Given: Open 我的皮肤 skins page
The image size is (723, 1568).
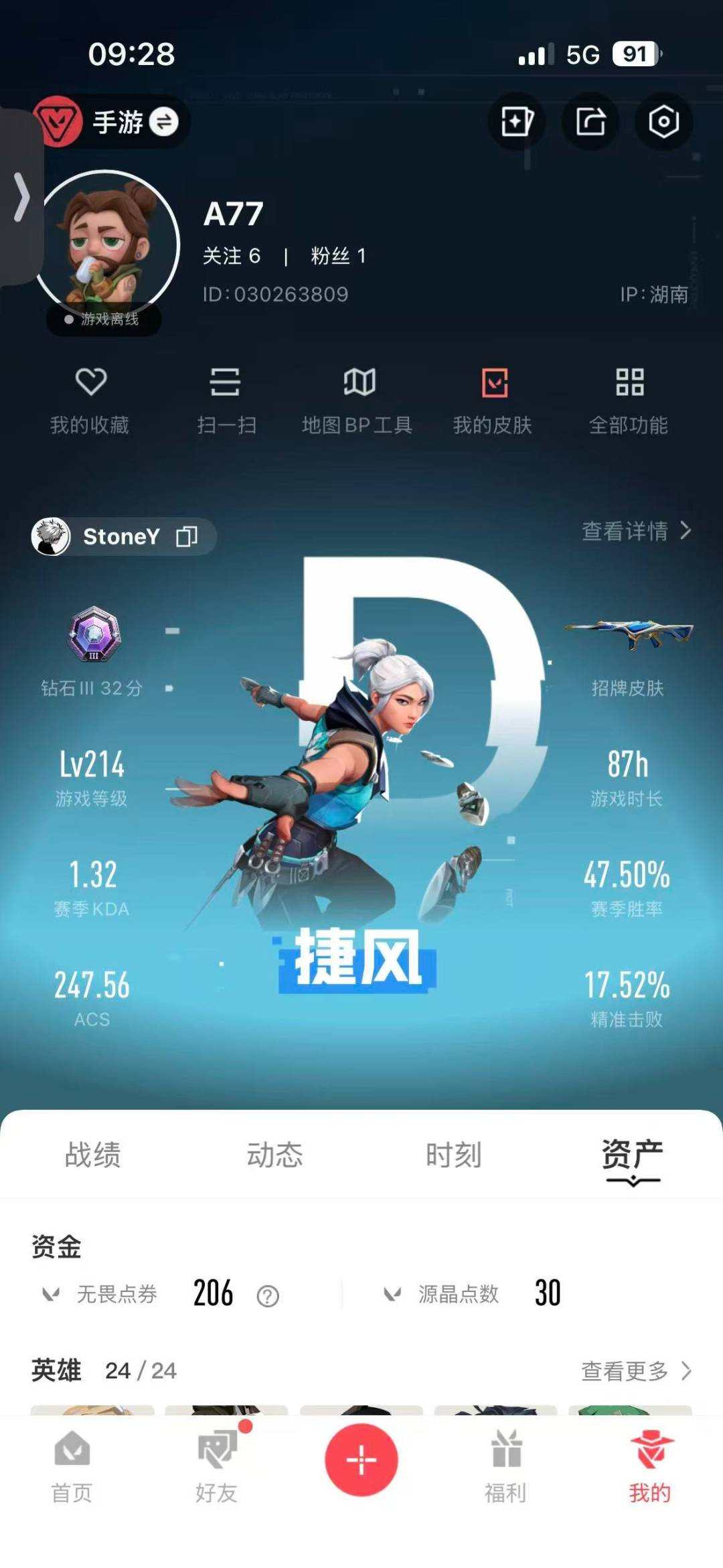Looking at the screenshot, I should [x=493, y=399].
